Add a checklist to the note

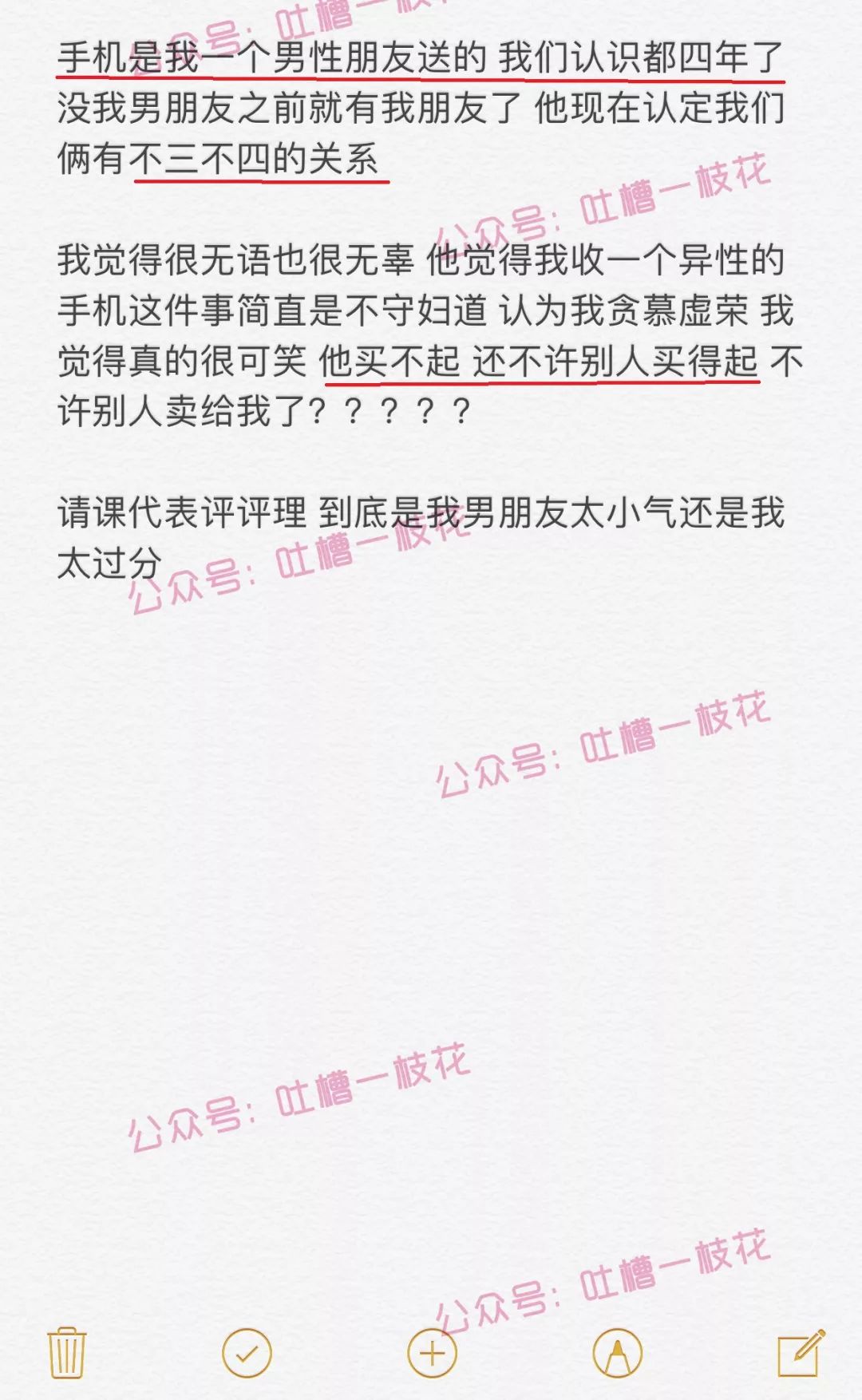247,1353
